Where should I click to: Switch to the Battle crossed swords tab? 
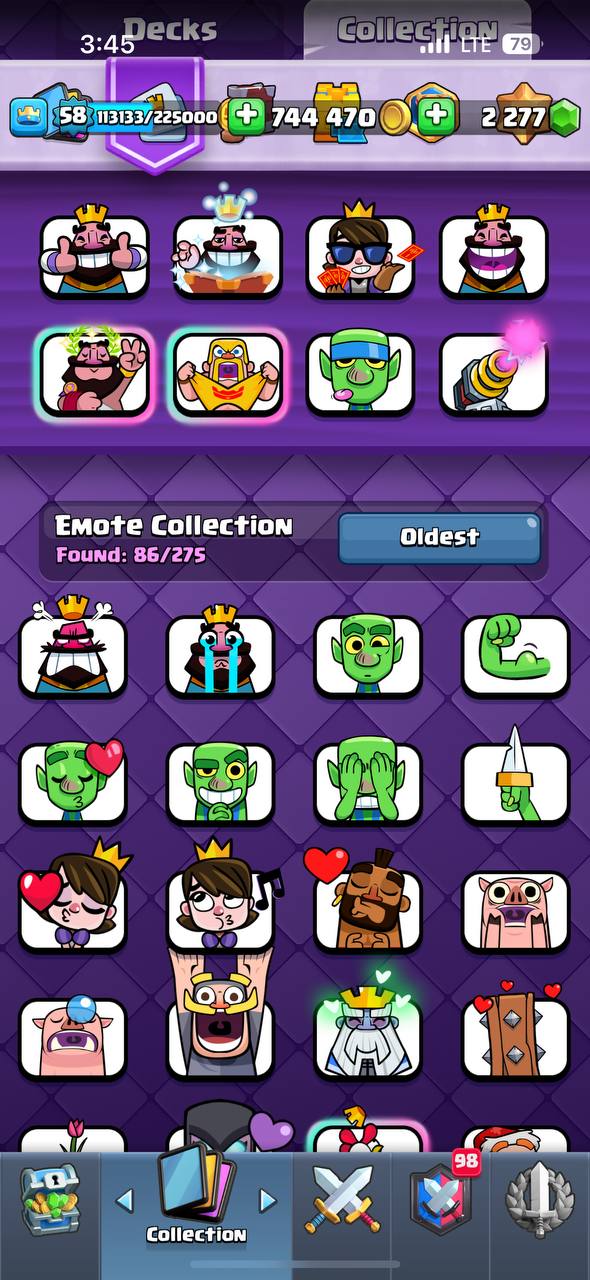[x=343, y=1200]
